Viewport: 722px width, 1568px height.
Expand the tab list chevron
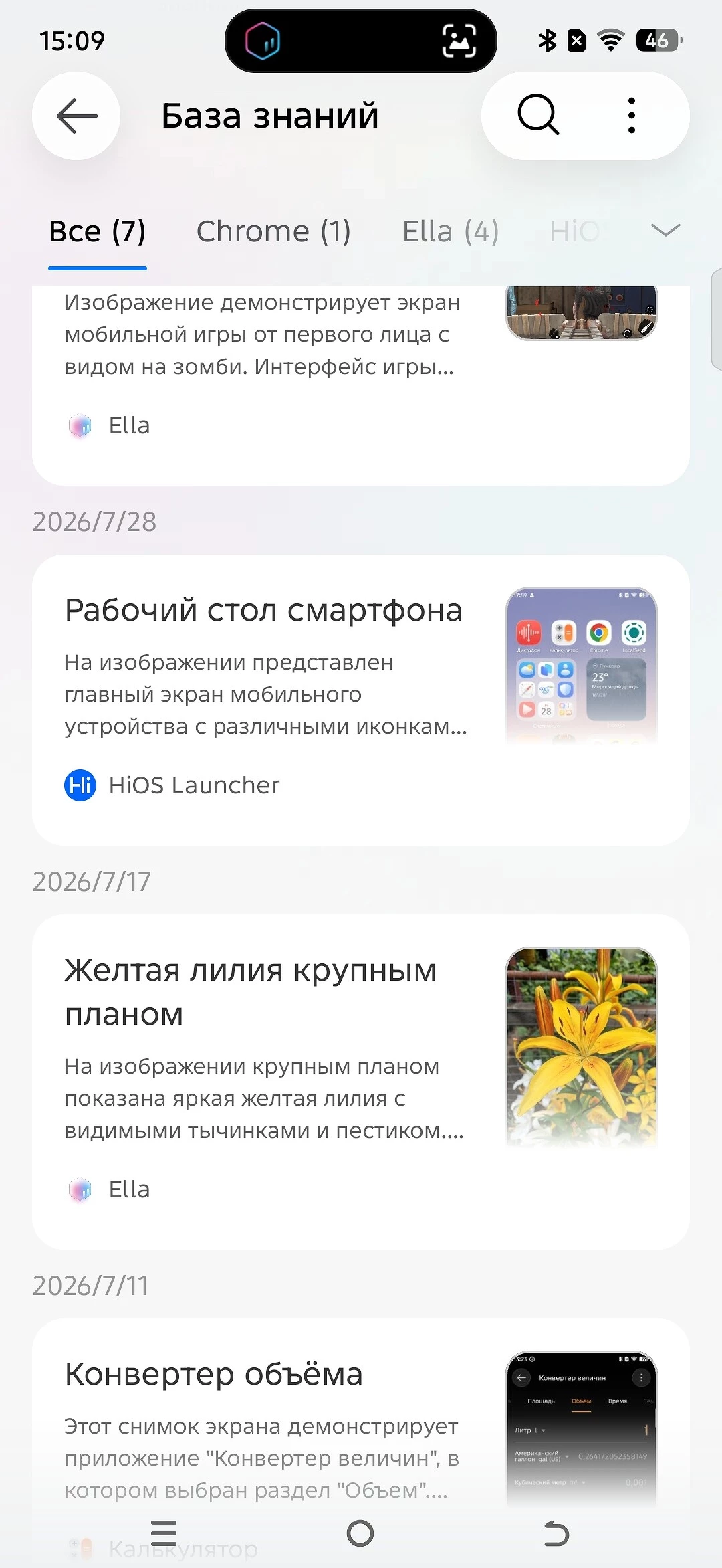pos(665,231)
